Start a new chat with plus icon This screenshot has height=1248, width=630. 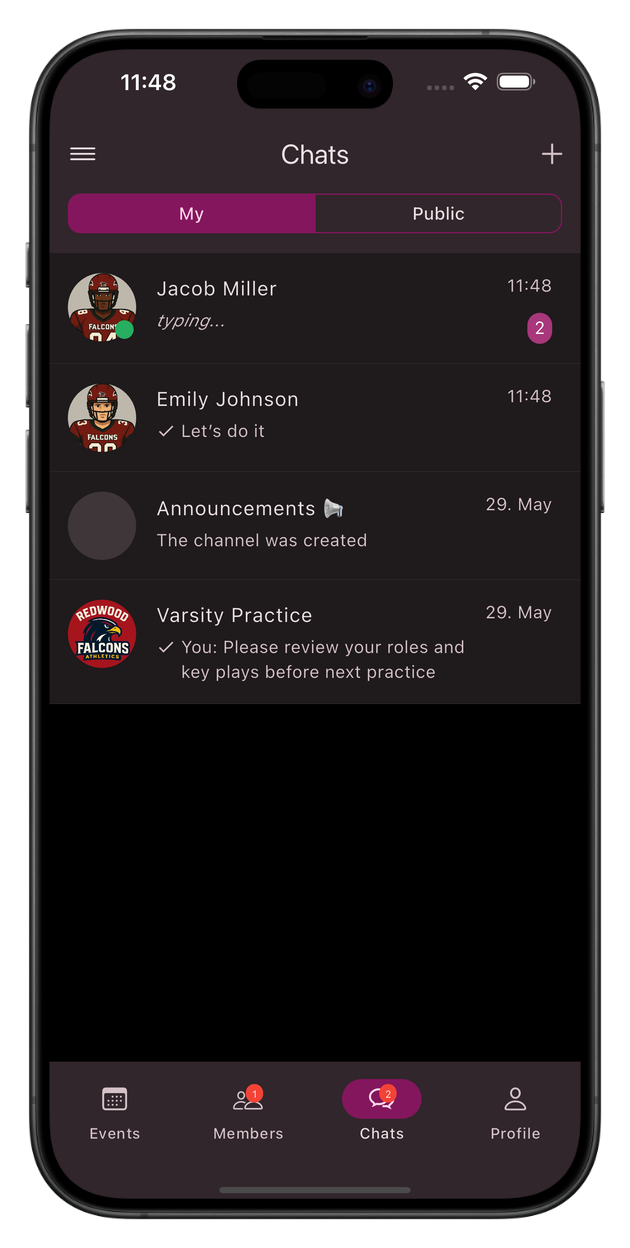(x=551, y=154)
